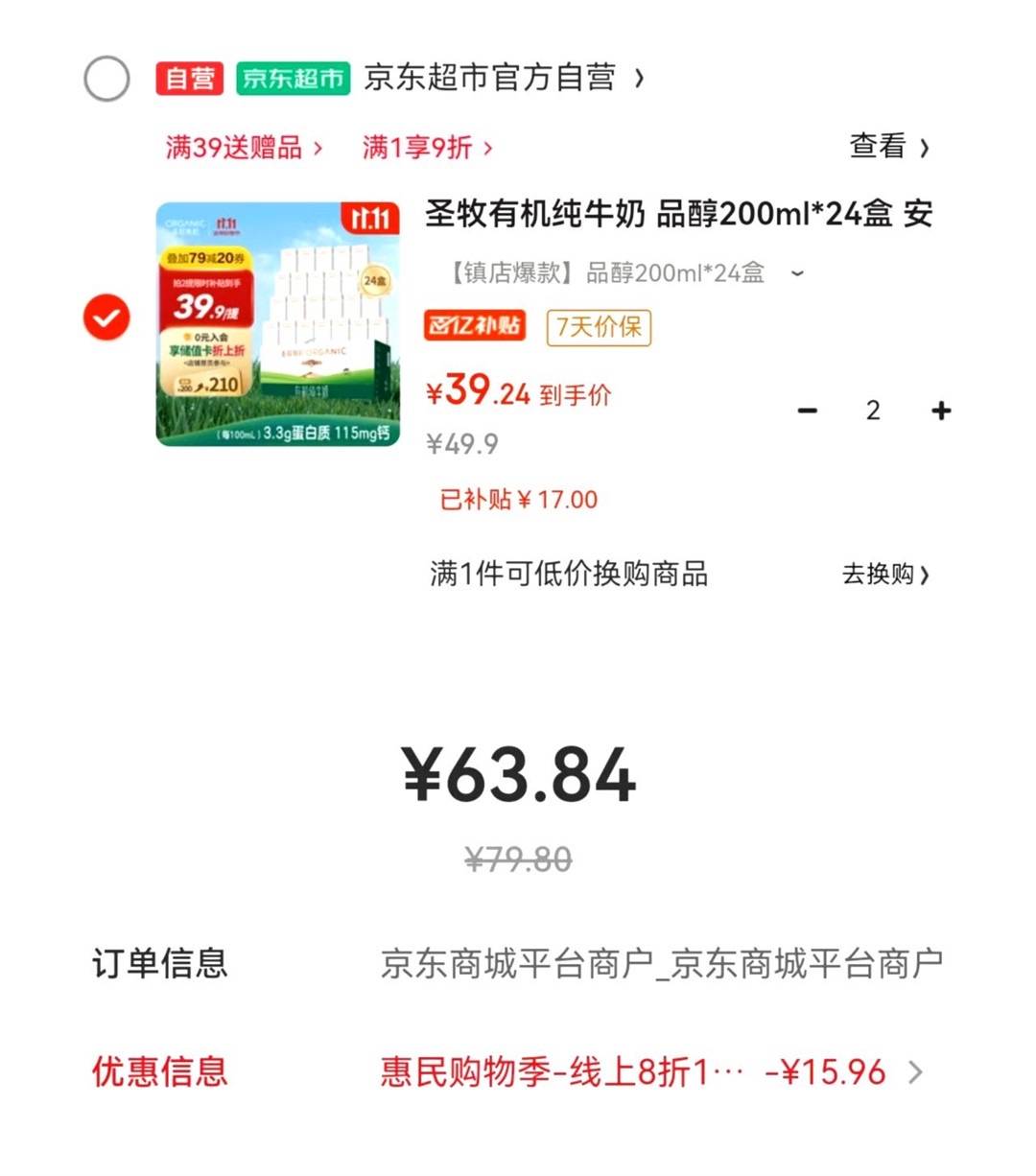The image size is (1036, 1176).
Task: Open the 京东超市官方自营 store page
Action: point(502,78)
